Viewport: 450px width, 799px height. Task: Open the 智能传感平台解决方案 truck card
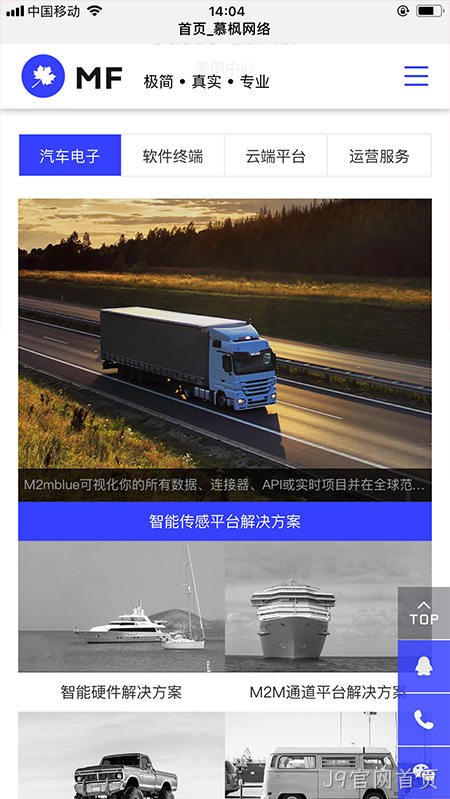tap(225, 369)
